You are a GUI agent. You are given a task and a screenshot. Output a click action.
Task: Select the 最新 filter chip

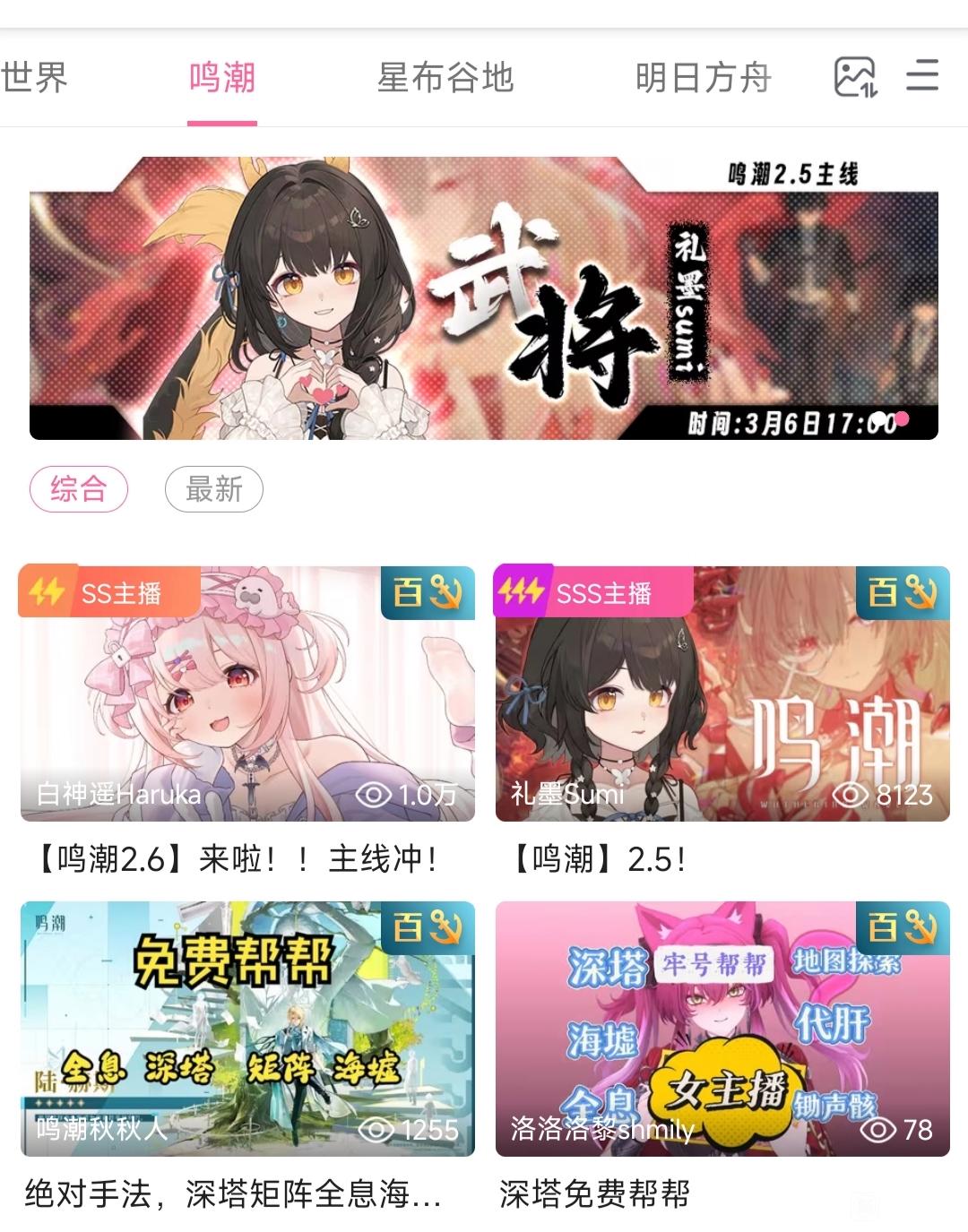(214, 489)
